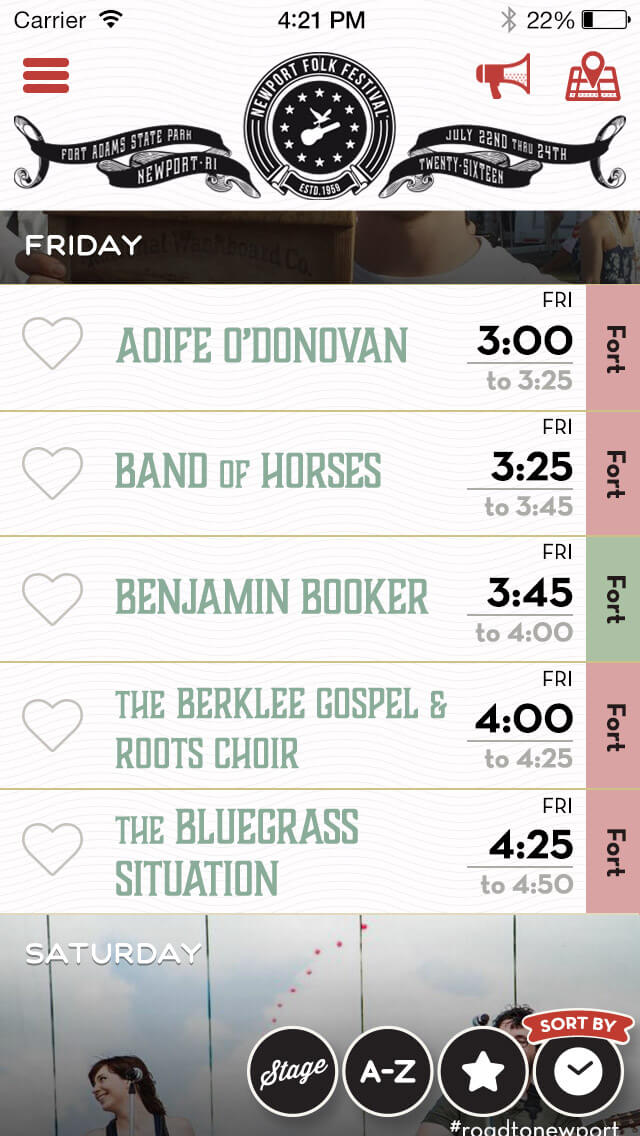Favorite Aoife O'Donovan with the heart
This screenshot has height=1136, width=640.
click(x=52, y=343)
